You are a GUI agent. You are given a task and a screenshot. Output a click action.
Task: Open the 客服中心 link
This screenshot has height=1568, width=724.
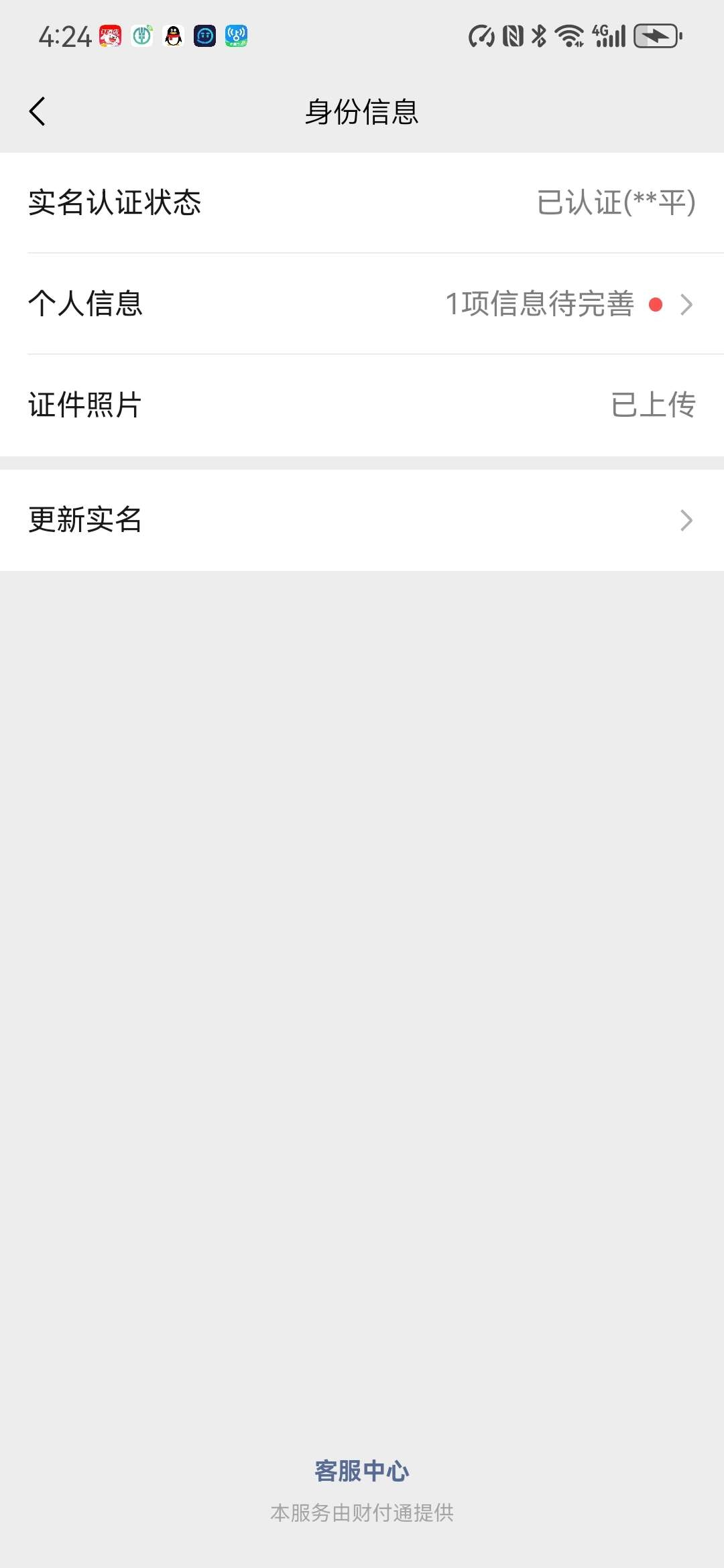362,1471
